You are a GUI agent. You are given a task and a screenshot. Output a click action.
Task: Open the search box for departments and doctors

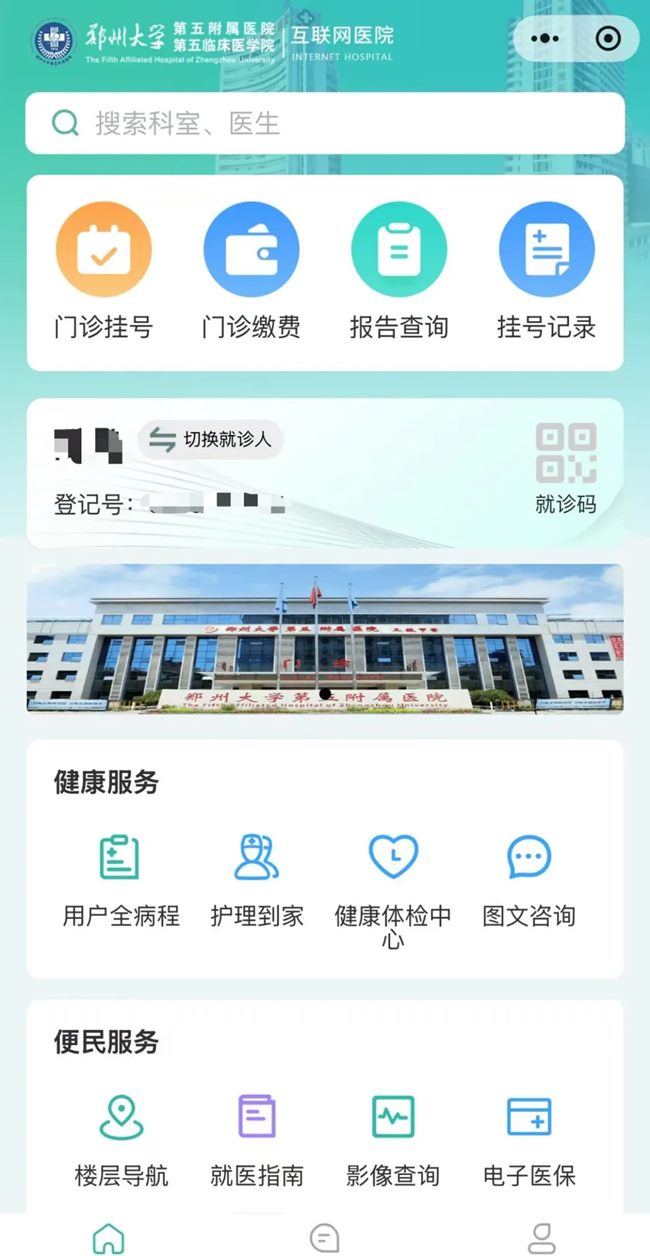point(324,123)
